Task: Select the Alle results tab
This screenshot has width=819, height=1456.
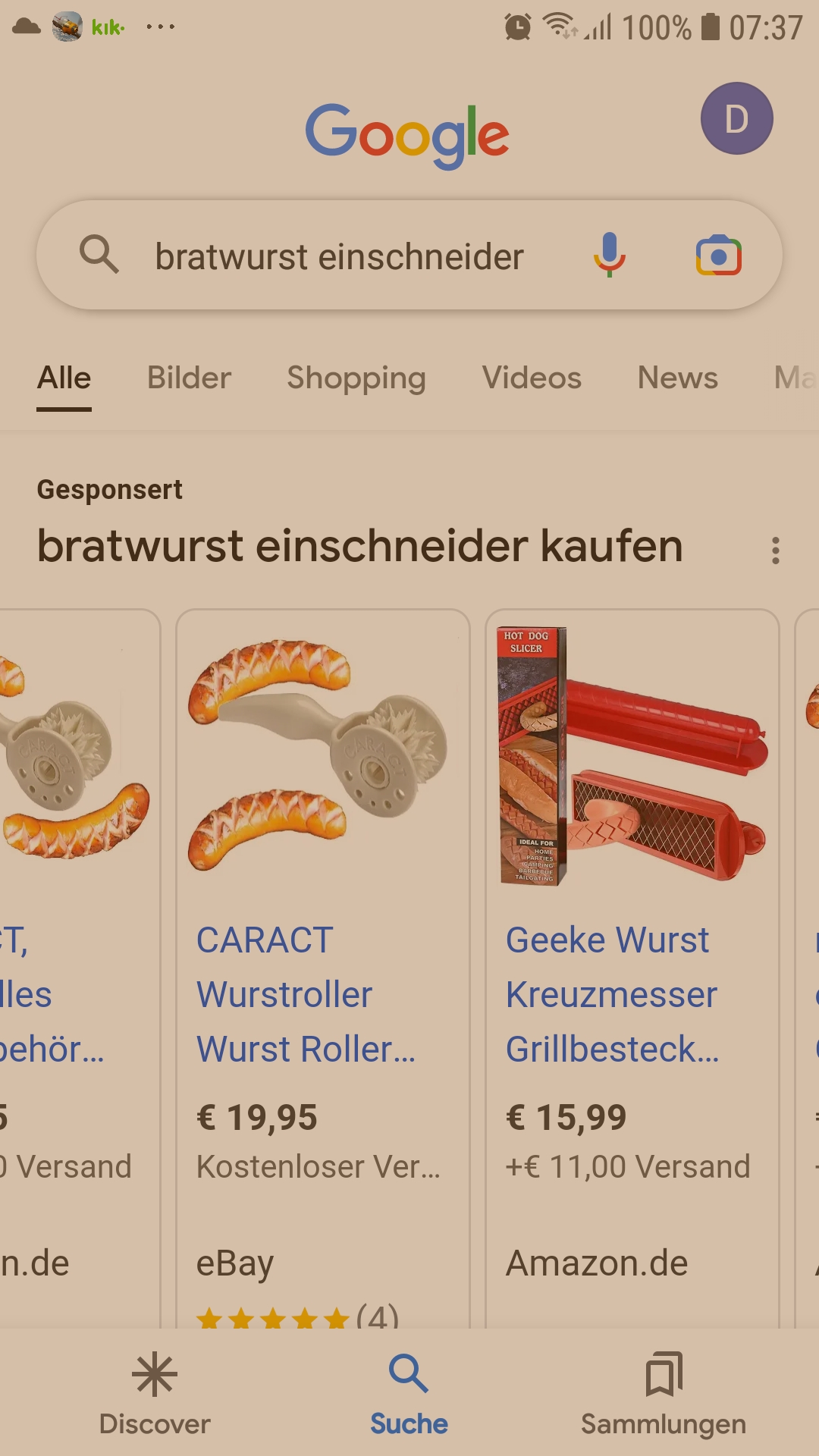Action: (x=64, y=378)
